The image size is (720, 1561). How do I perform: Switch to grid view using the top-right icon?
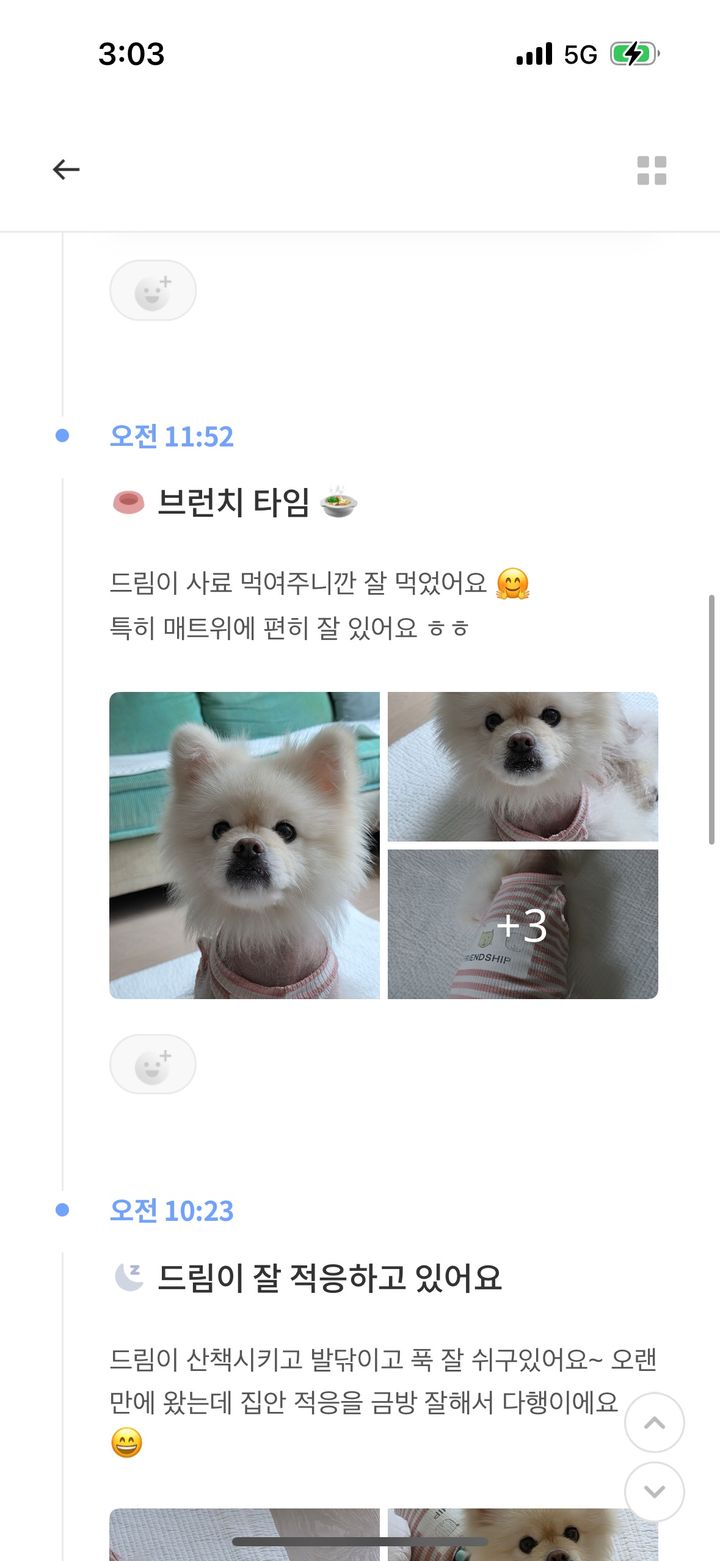[652, 170]
